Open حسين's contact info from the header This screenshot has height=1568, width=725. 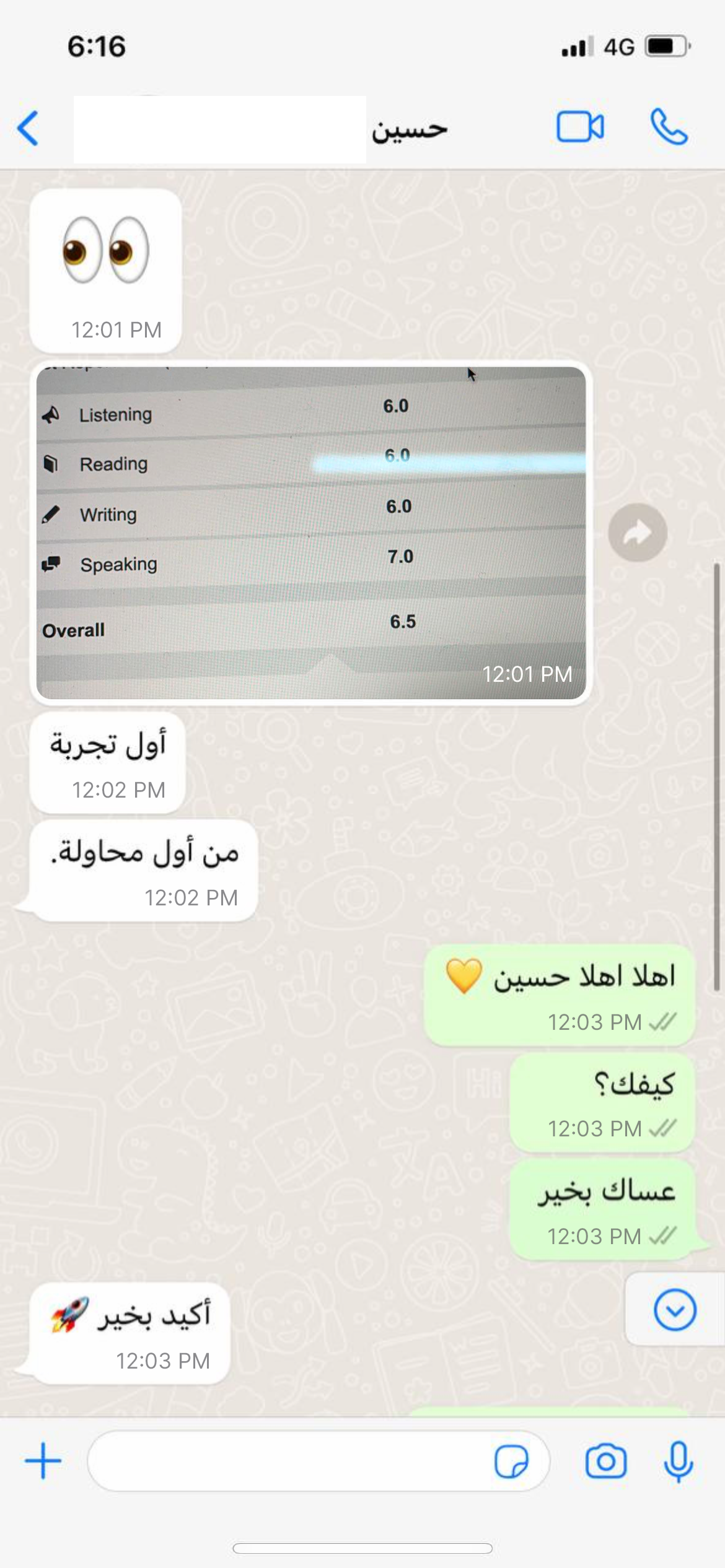[x=409, y=130]
